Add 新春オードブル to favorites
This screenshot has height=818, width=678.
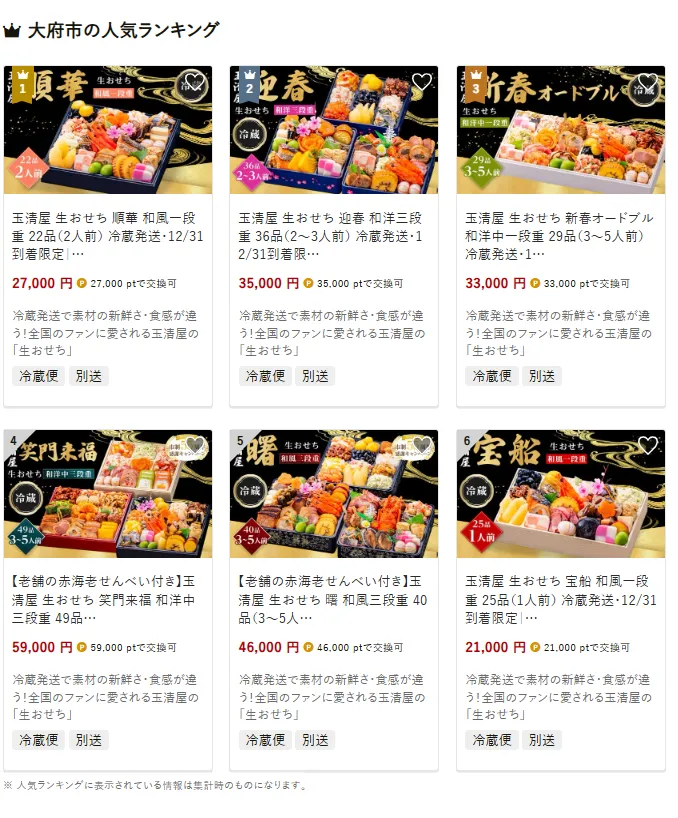648,83
